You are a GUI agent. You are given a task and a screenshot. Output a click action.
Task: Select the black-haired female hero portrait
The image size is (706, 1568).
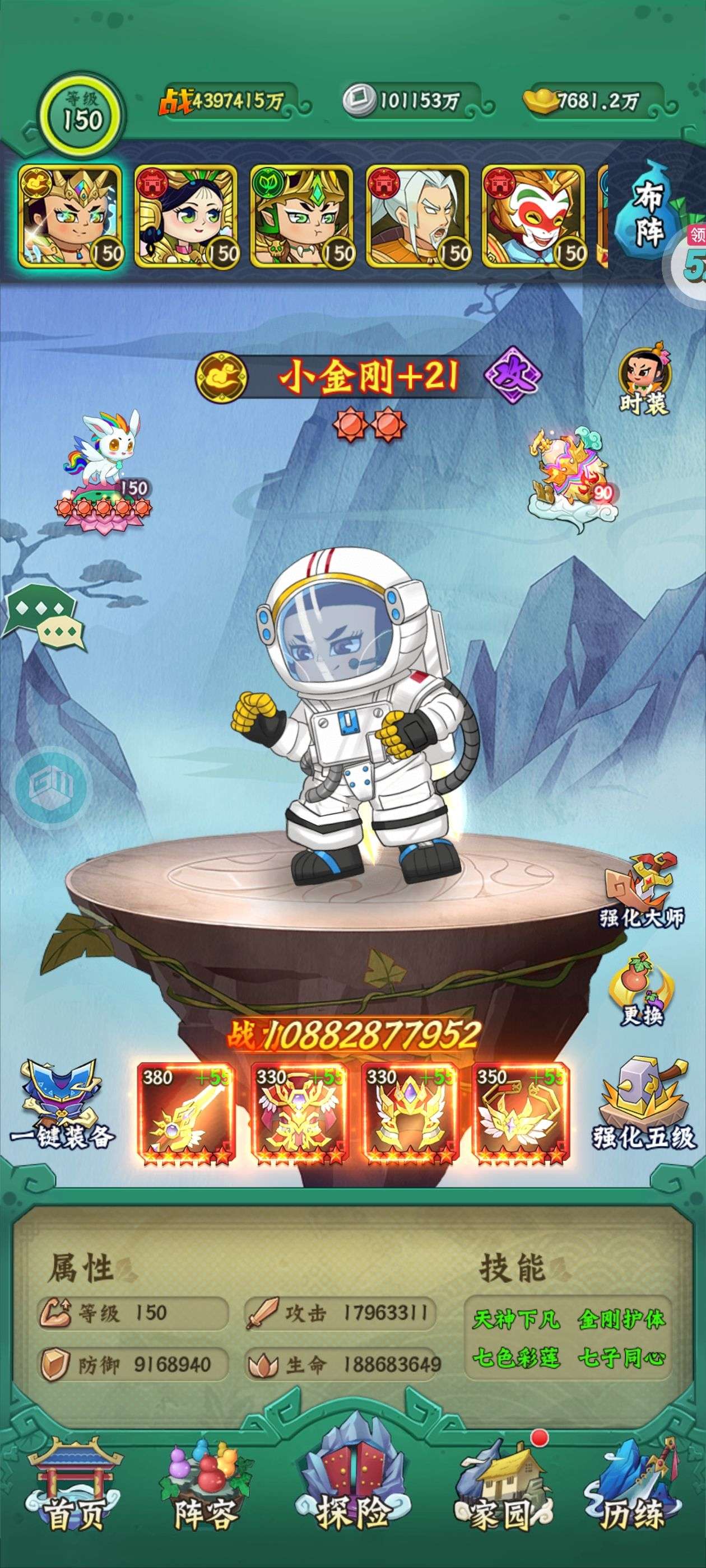click(186, 216)
